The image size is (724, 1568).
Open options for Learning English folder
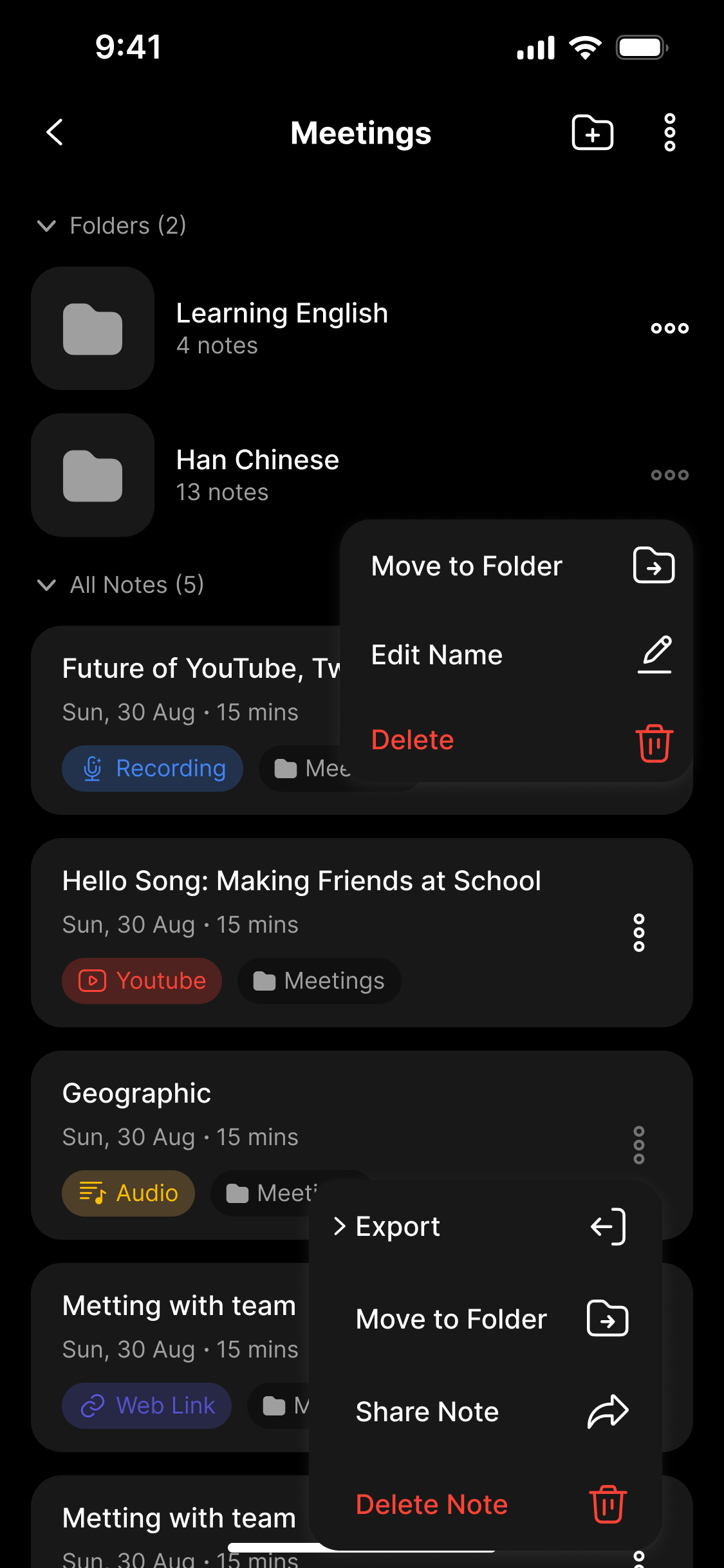click(x=669, y=328)
